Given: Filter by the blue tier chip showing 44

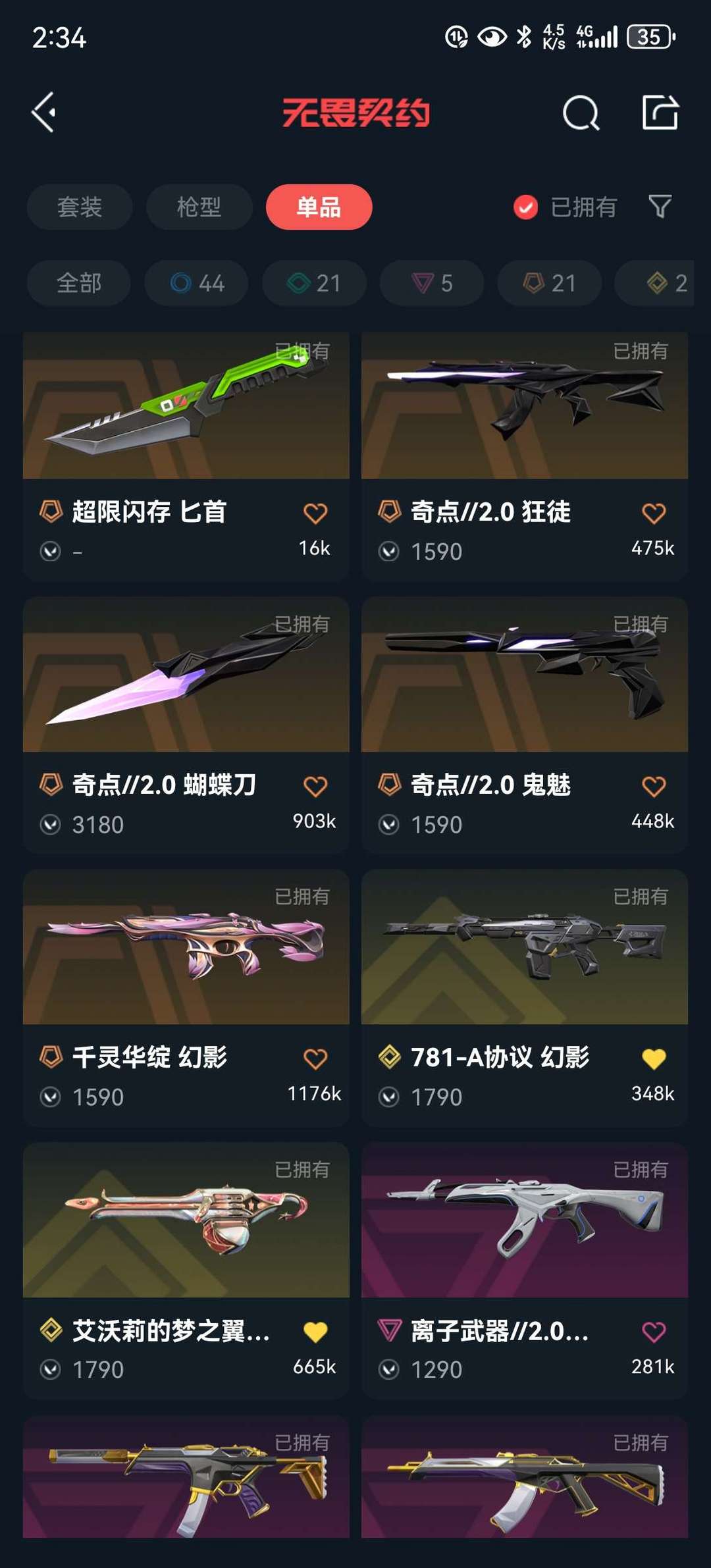Looking at the screenshot, I should [x=197, y=283].
